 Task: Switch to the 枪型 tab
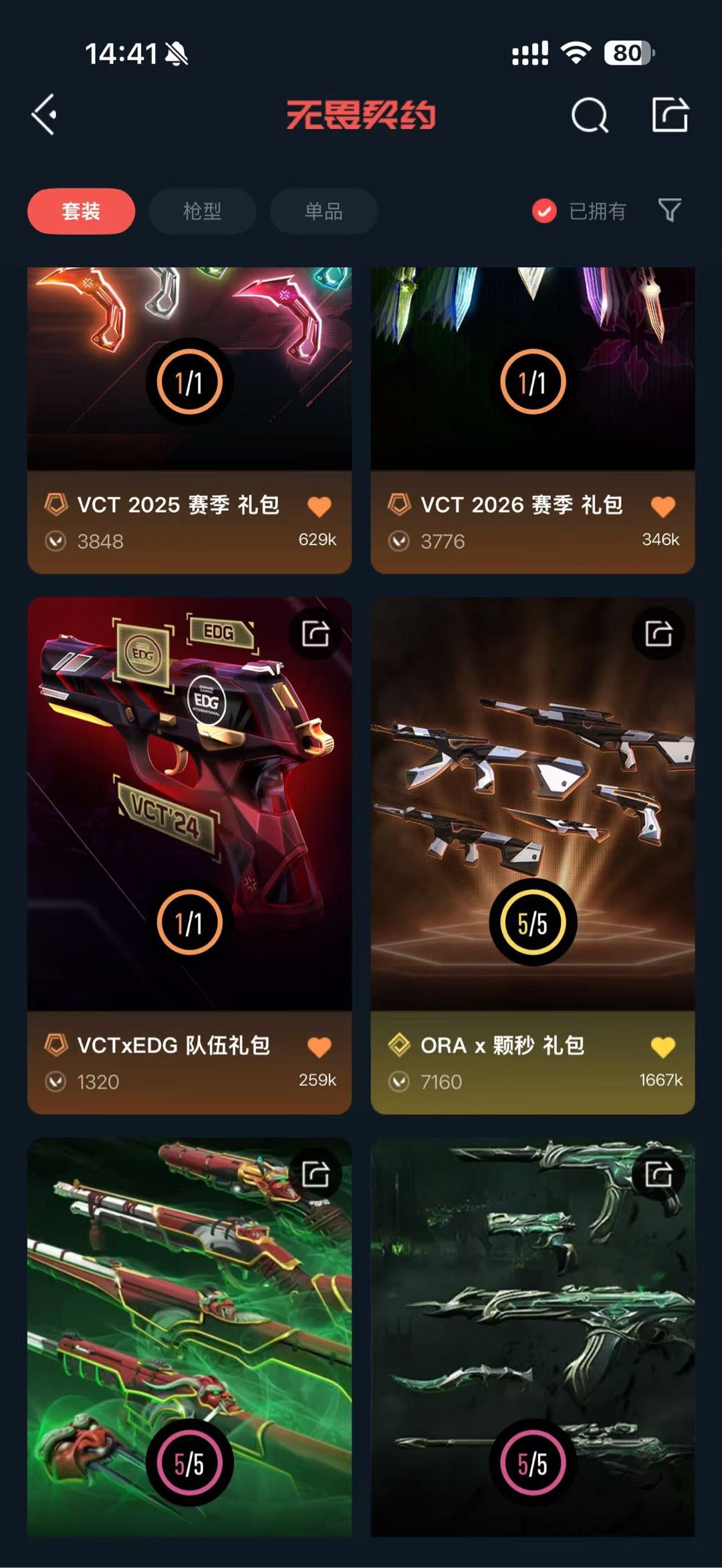[203, 211]
